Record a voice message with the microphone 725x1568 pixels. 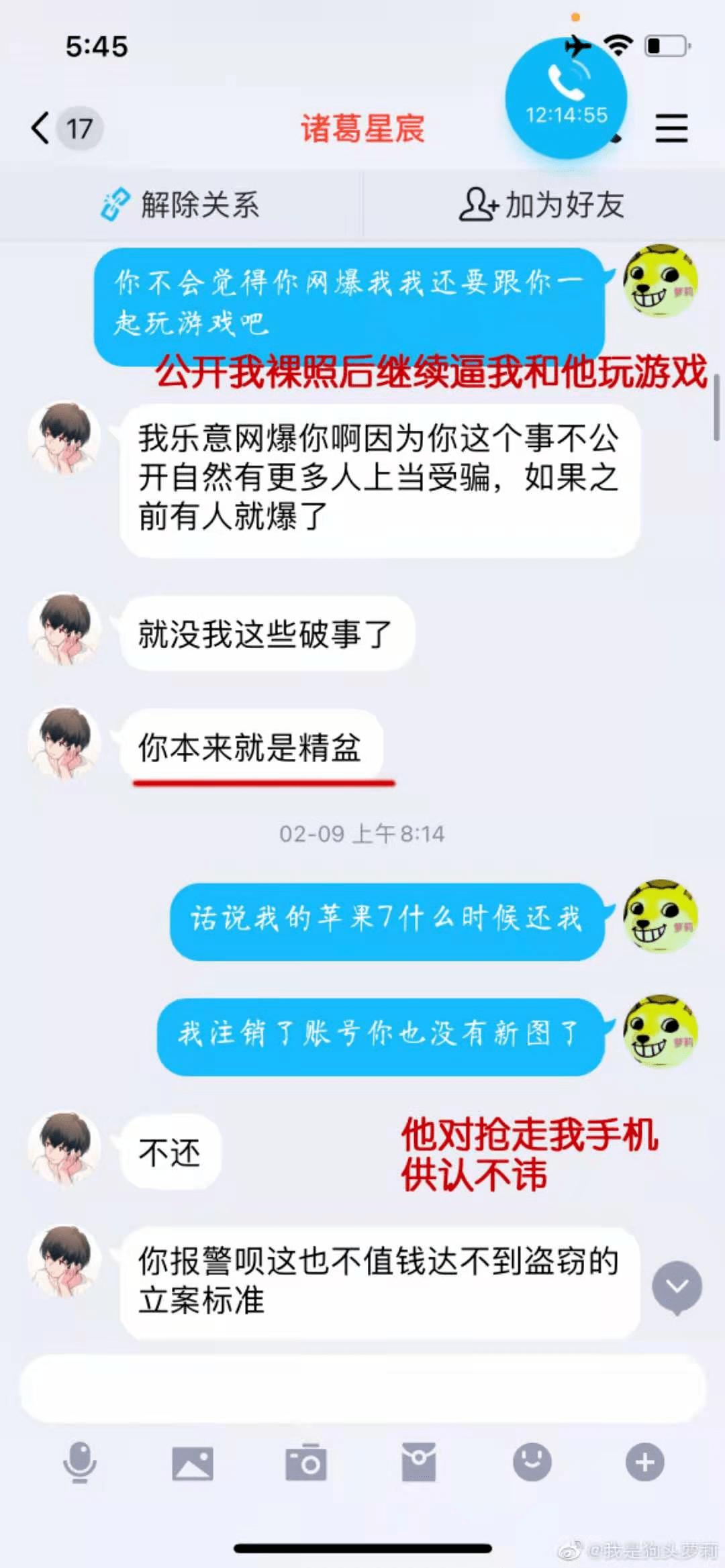point(80,1462)
